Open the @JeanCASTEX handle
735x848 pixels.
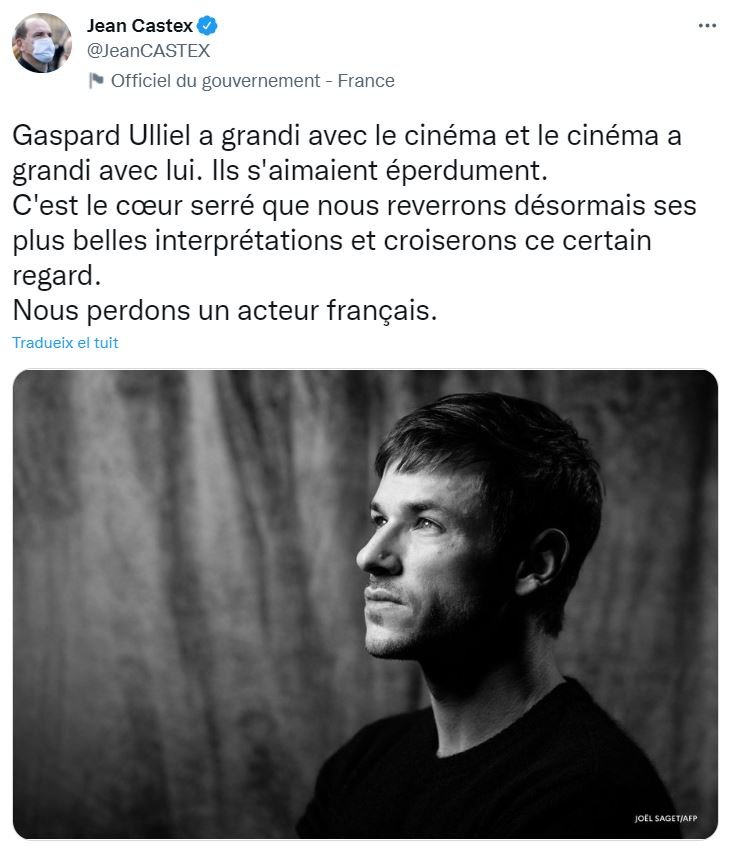pyautogui.click(x=148, y=51)
